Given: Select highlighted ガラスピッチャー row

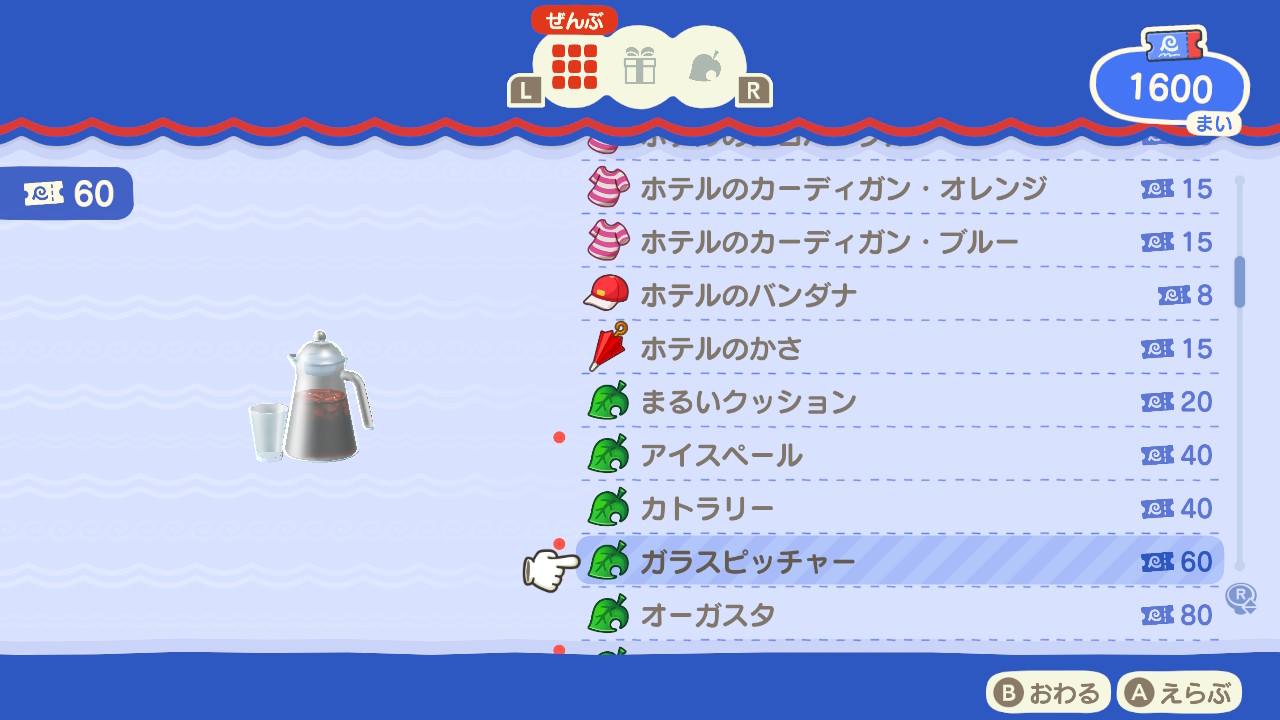Looking at the screenshot, I should pyautogui.click(x=898, y=562).
